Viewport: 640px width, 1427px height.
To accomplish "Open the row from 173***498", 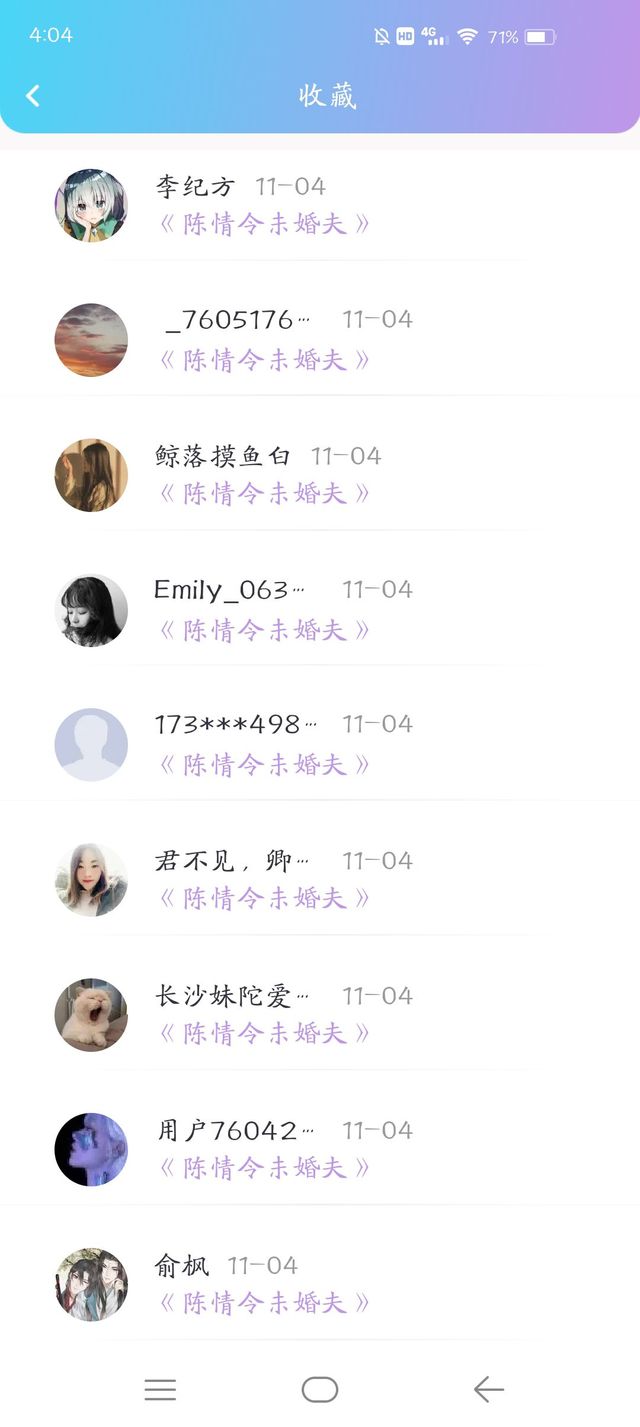I will pyautogui.click(x=320, y=745).
